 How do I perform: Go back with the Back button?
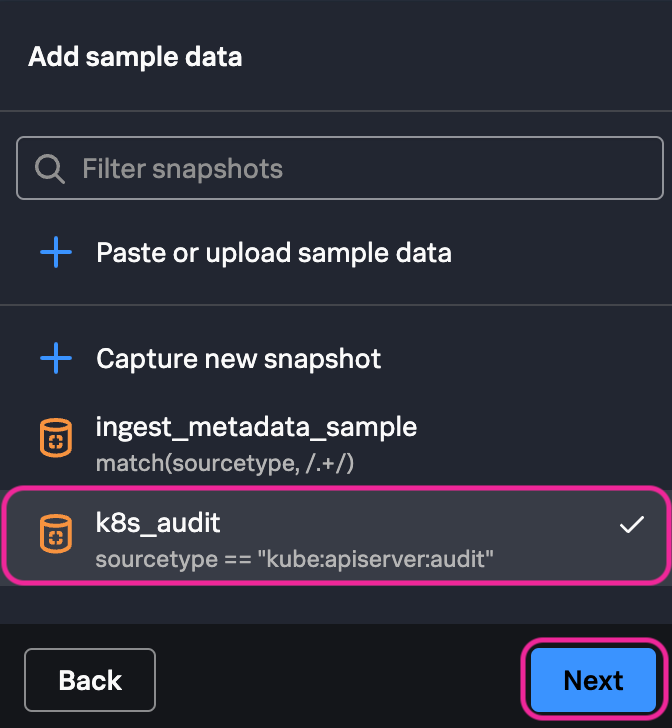coord(90,680)
